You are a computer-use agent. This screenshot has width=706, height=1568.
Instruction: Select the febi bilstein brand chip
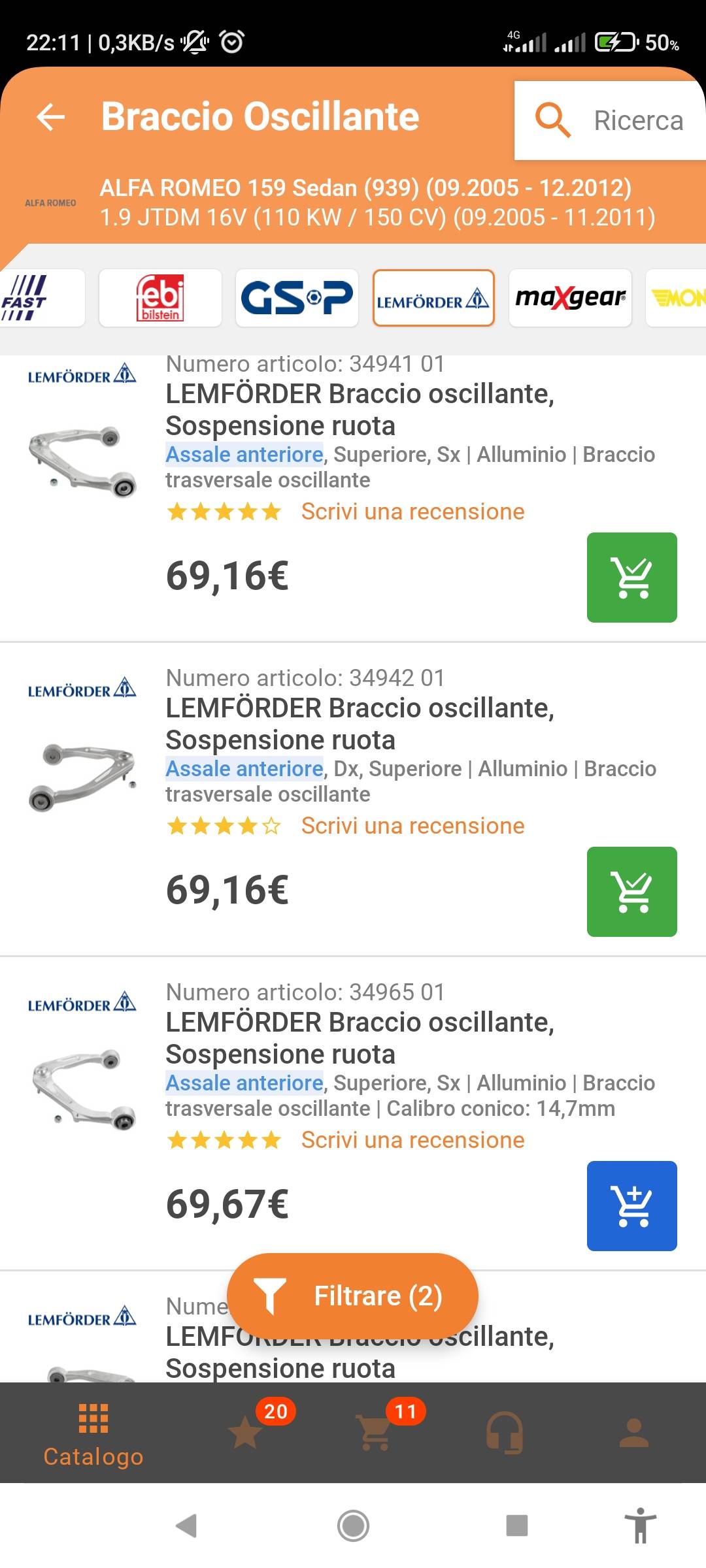click(160, 298)
